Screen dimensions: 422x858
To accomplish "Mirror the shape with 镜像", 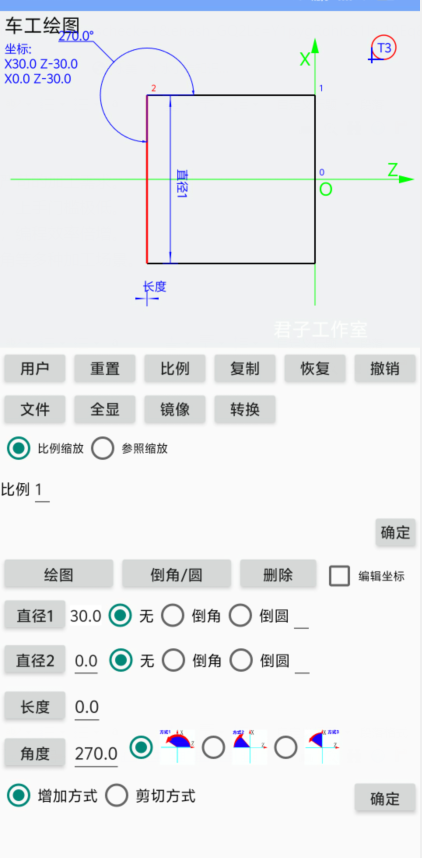I will (175, 409).
